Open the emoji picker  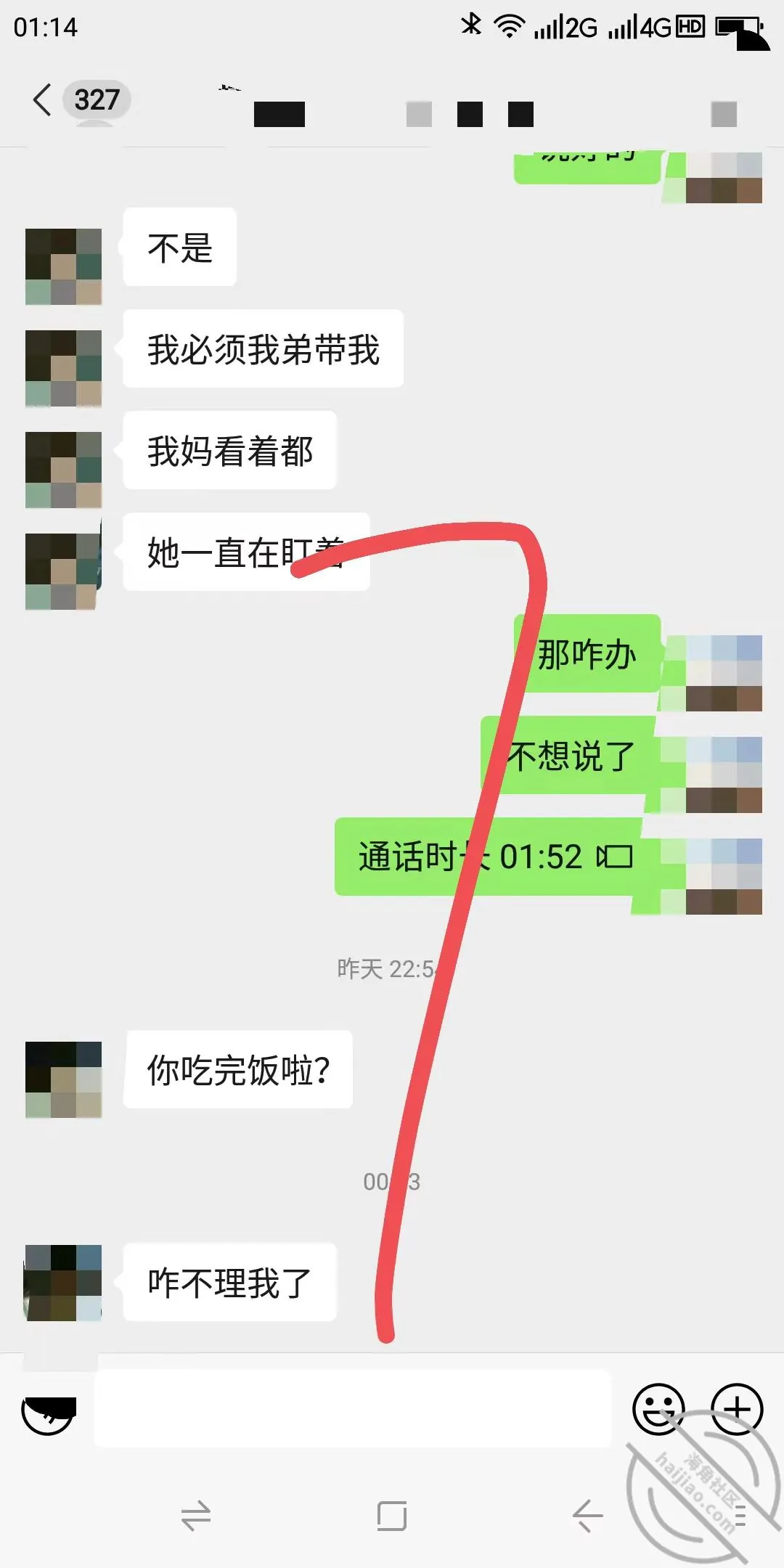click(x=658, y=1409)
